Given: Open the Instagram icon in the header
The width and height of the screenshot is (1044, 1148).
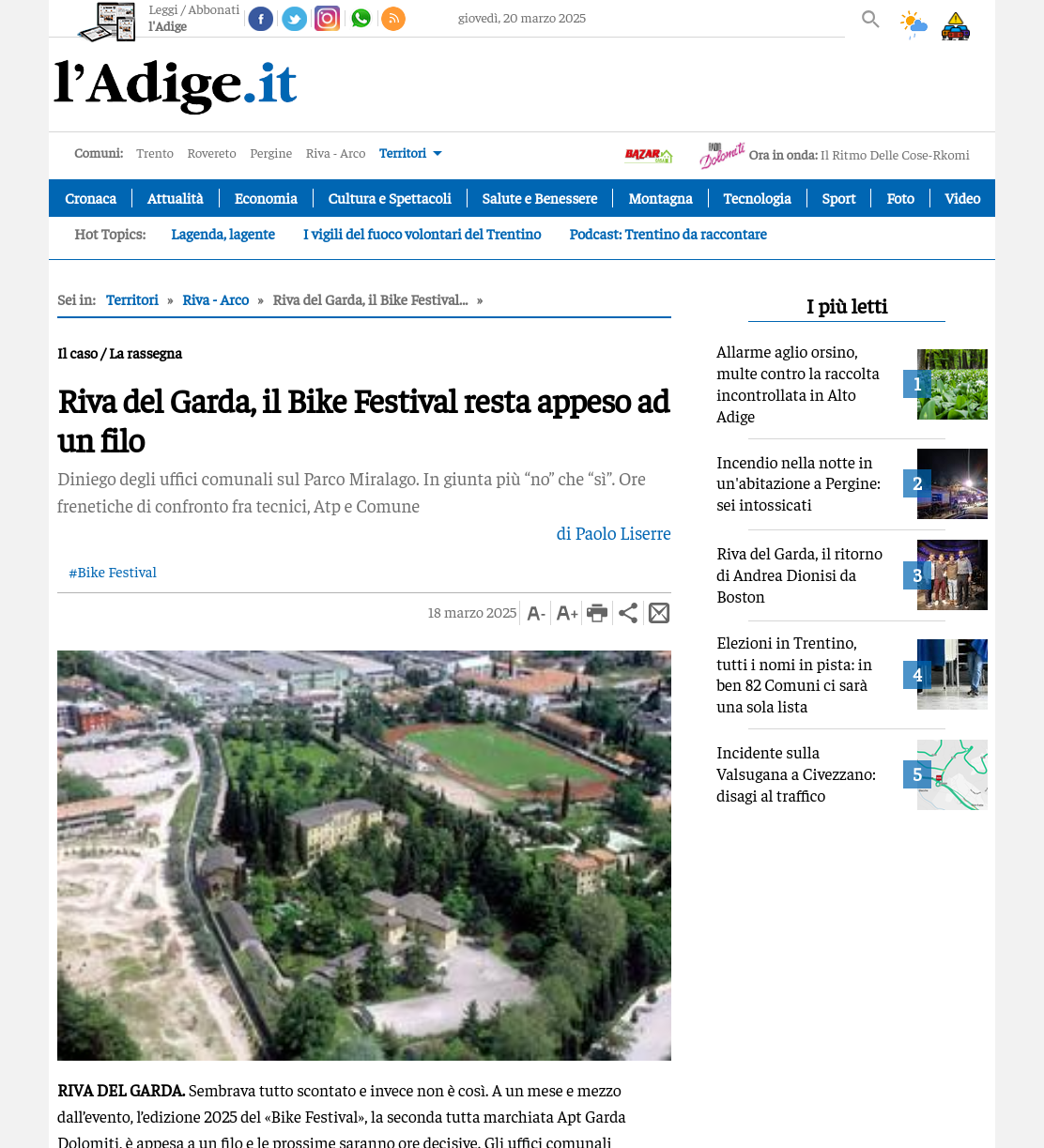Looking at the screenshot, I should click(x=327, y=19).
